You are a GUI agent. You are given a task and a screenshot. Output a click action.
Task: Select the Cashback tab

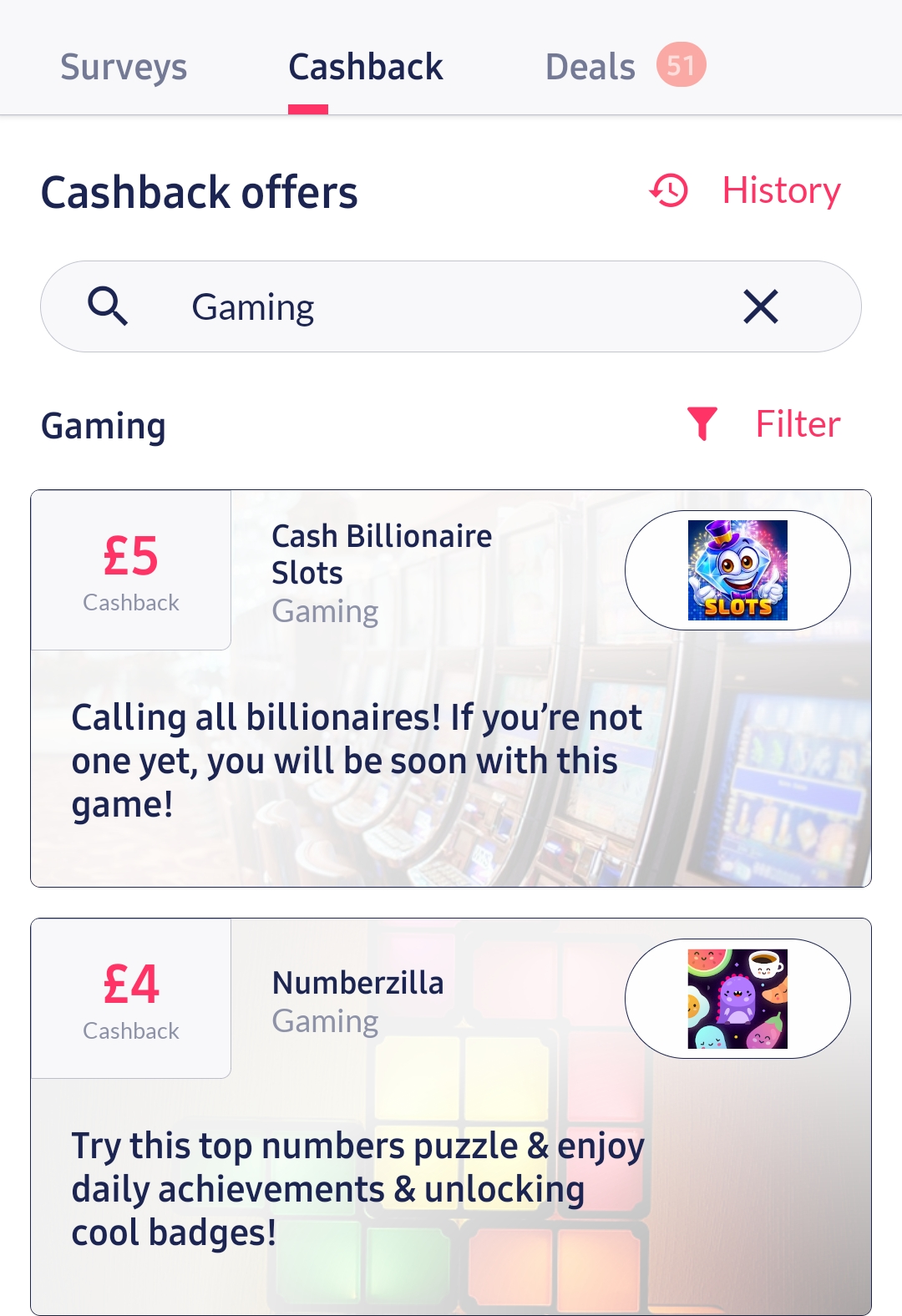point(365,67)
